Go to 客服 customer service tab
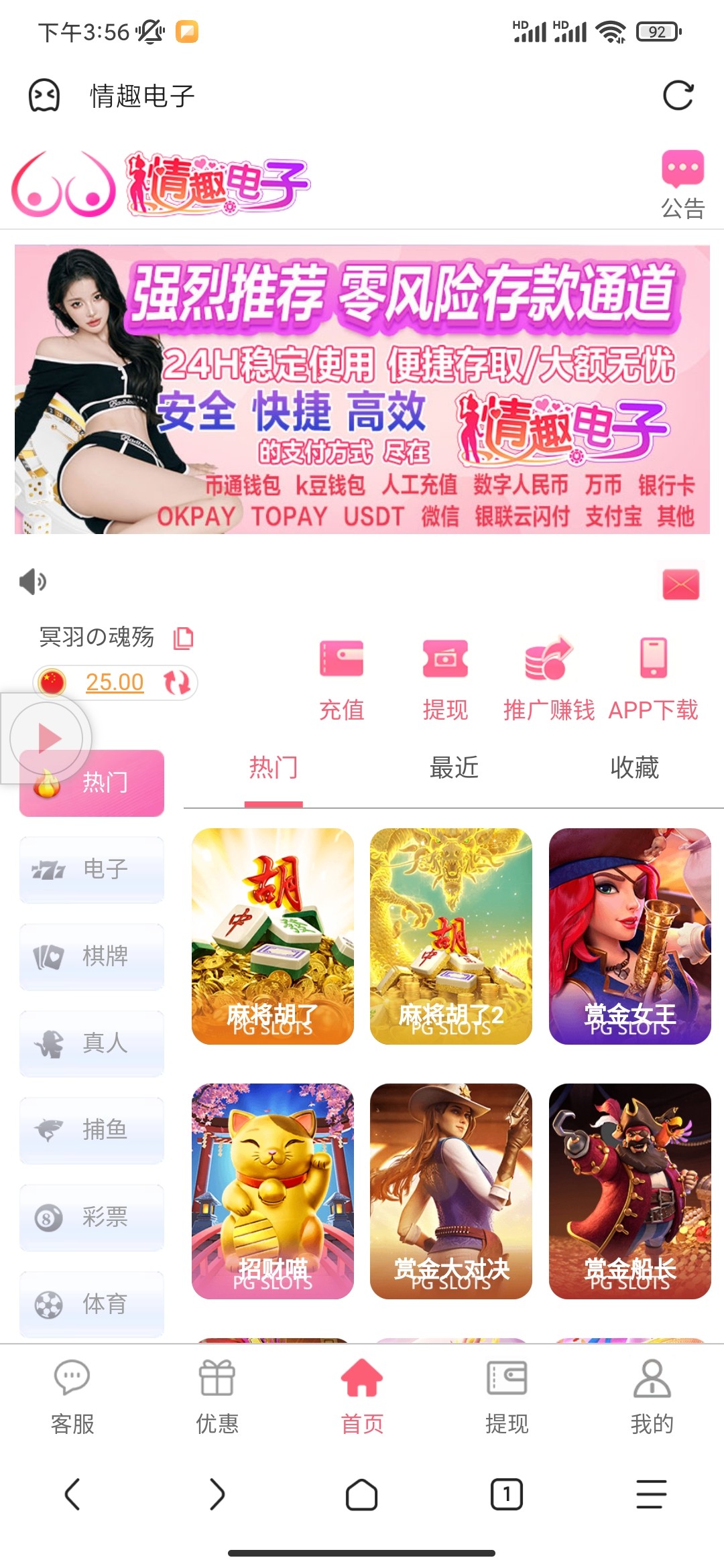This screenshot has height=1568, width=724. [72, 1397]
